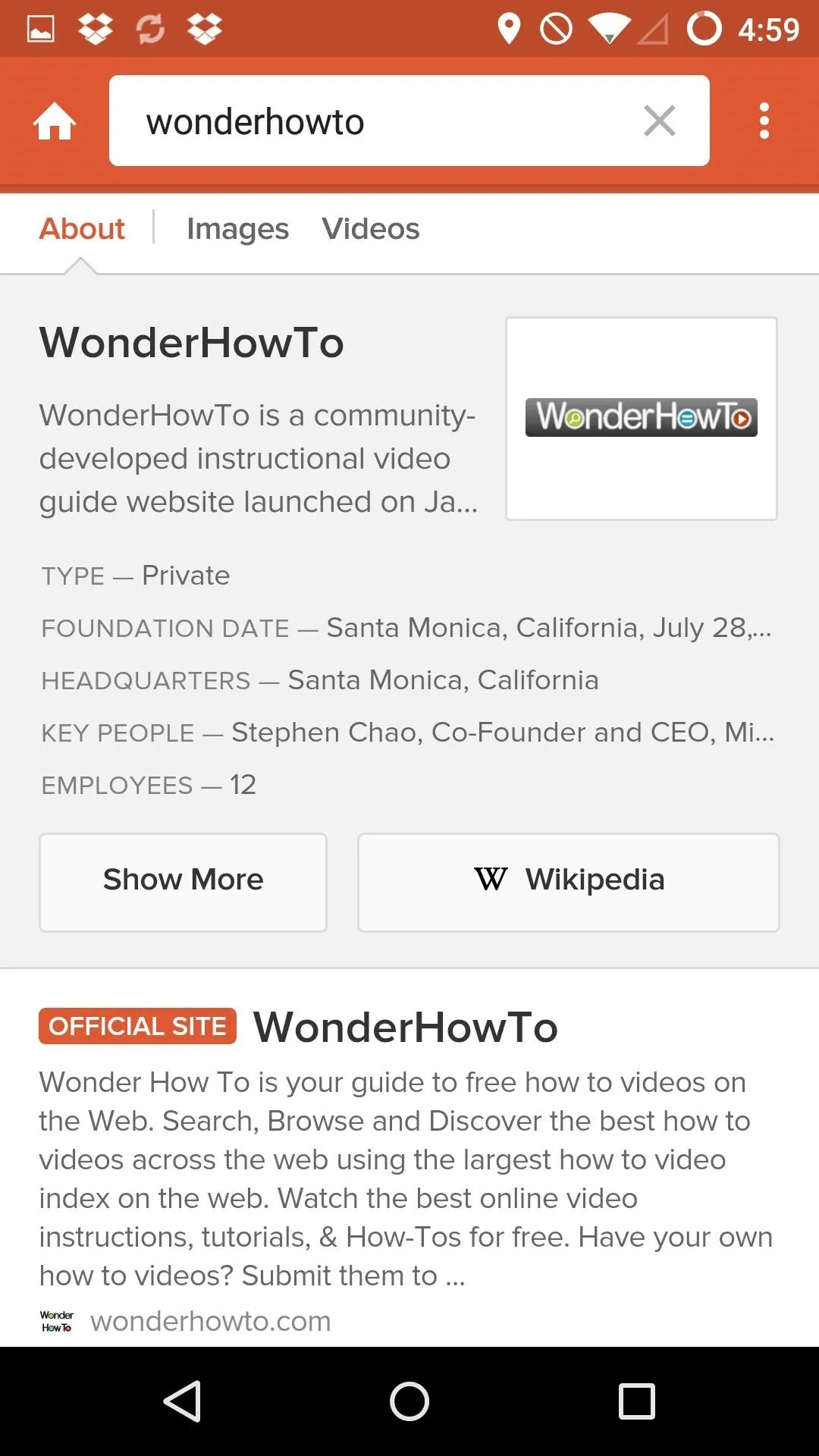The width and height of the screenshot is (819, 1456).
Task: Open the three-dot overflow menu
Action: click(764, 121)
